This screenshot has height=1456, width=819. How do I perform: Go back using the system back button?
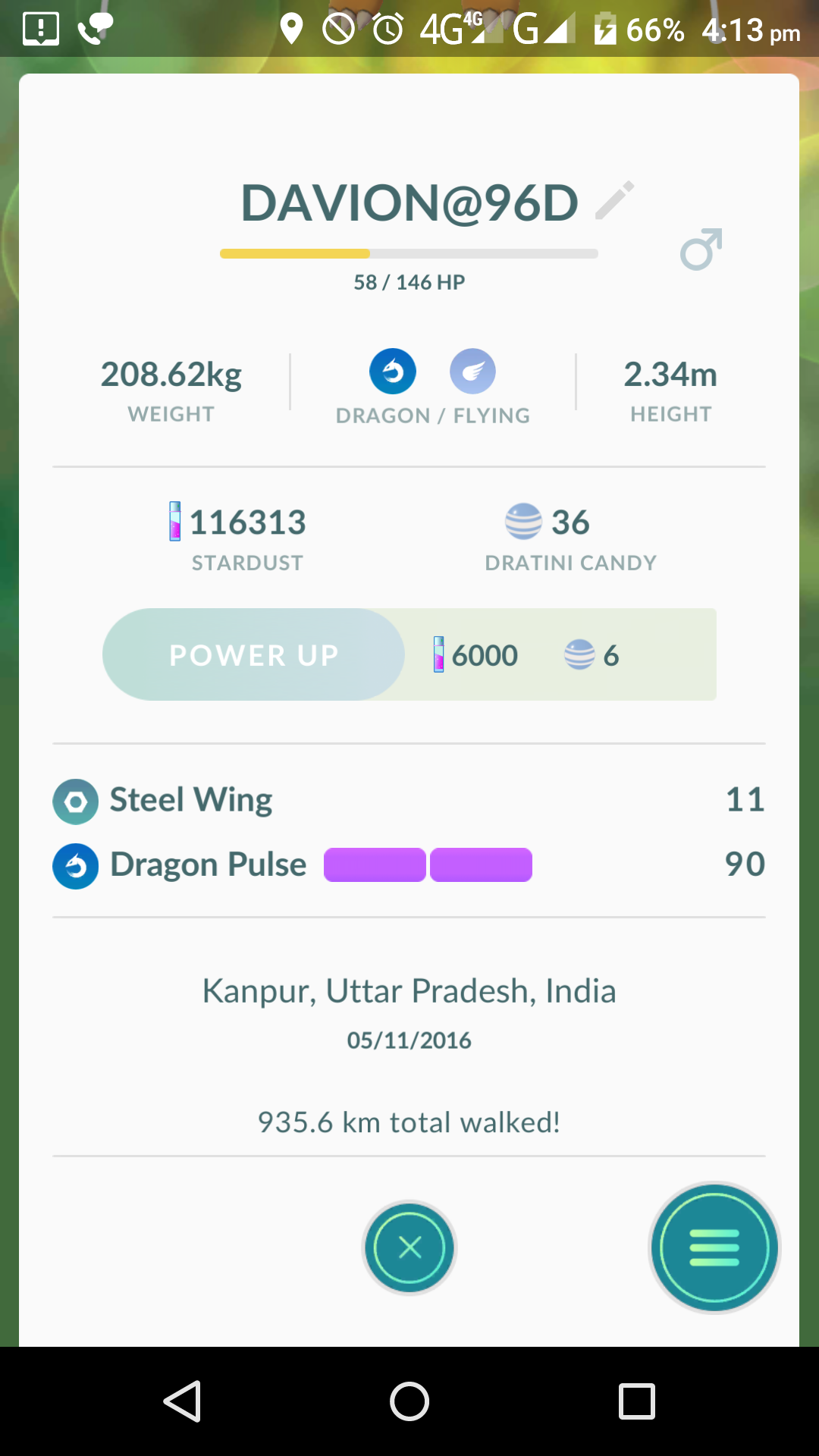coord(182,1401)
